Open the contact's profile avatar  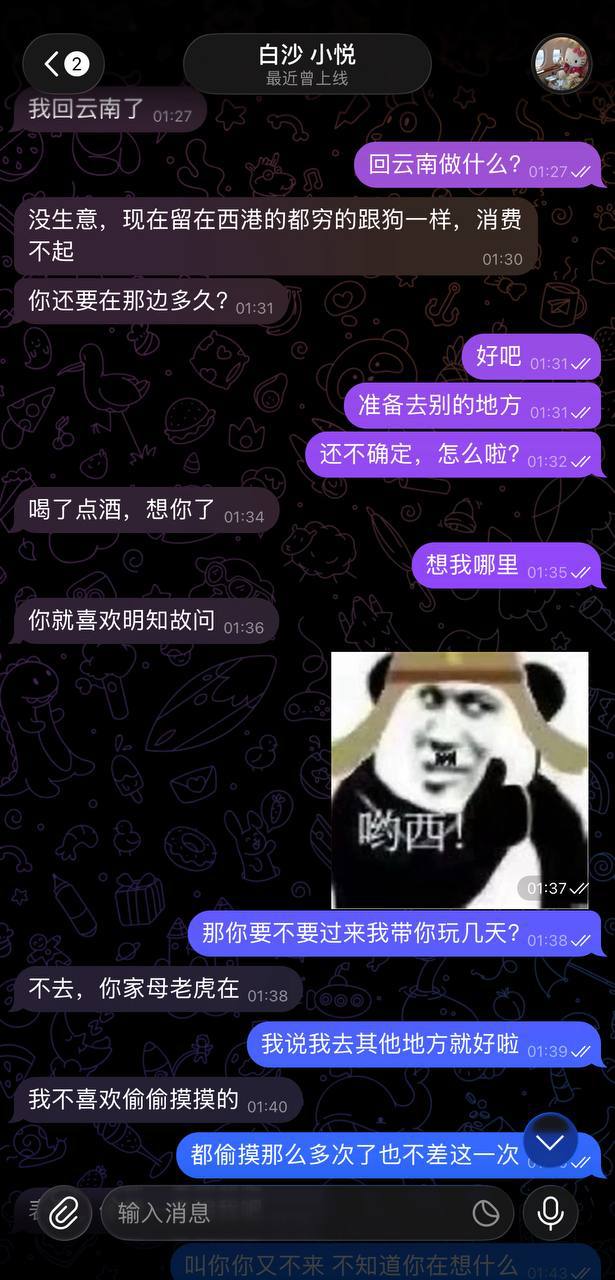561,64
